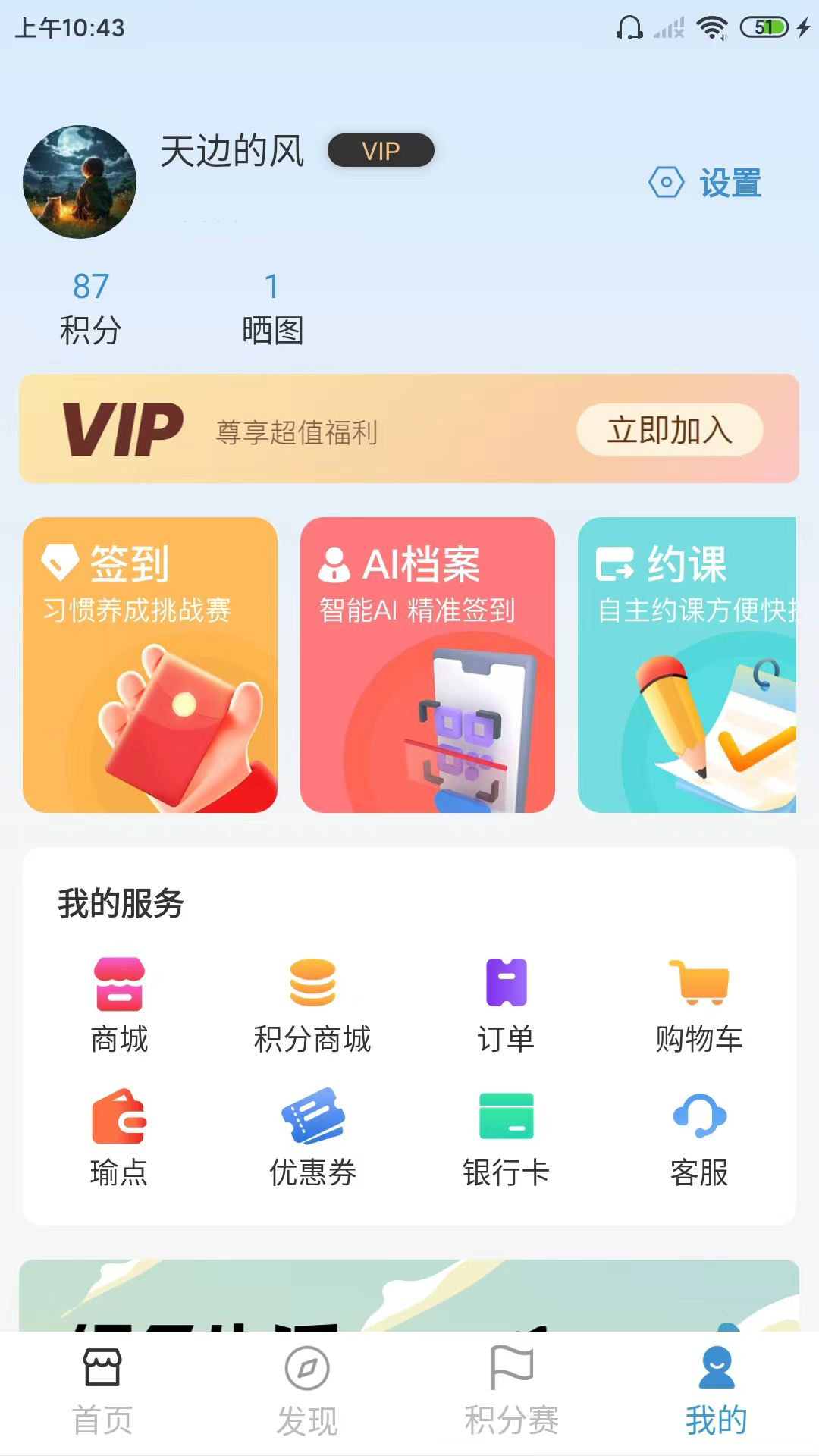Select the 我的 tab

pyautogui.click(x=717, y=1392)
